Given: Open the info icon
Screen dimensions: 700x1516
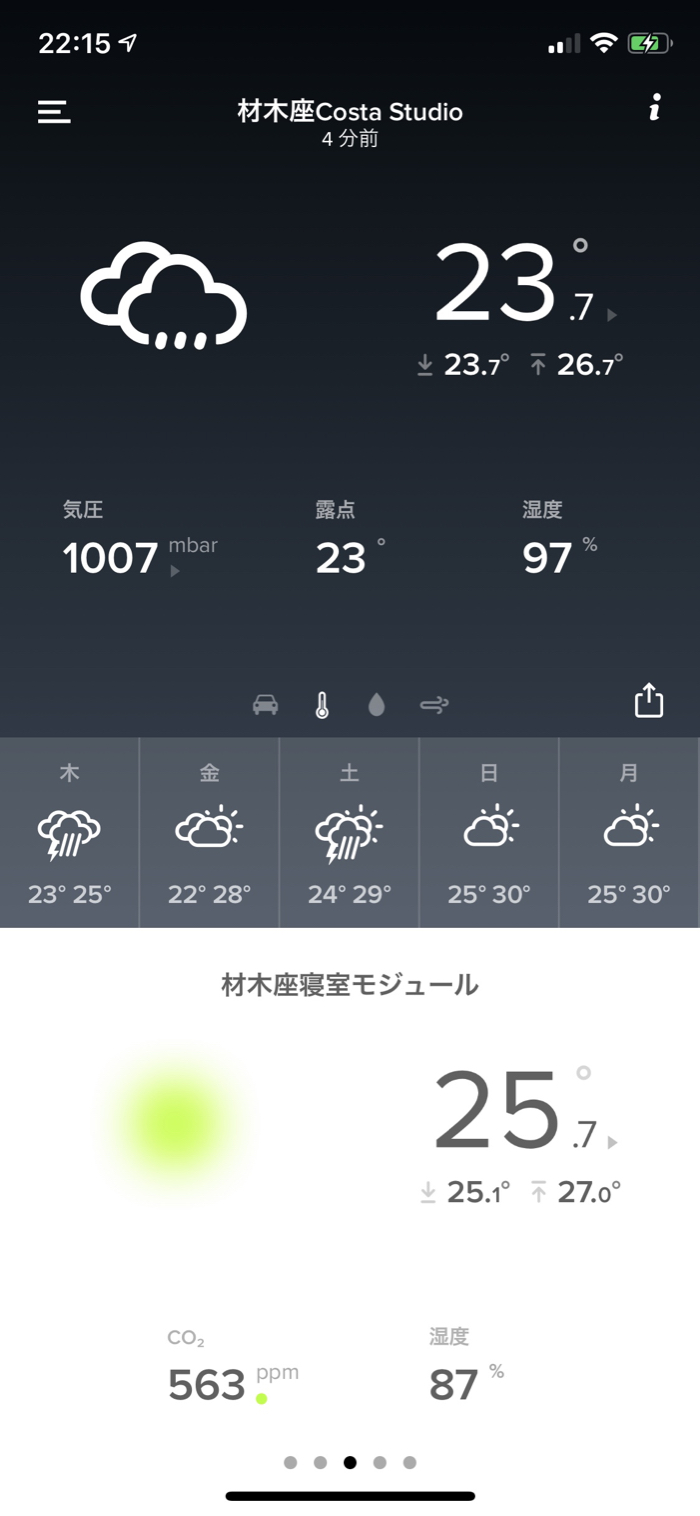Looking at the screenshot, I should (654, 108).
